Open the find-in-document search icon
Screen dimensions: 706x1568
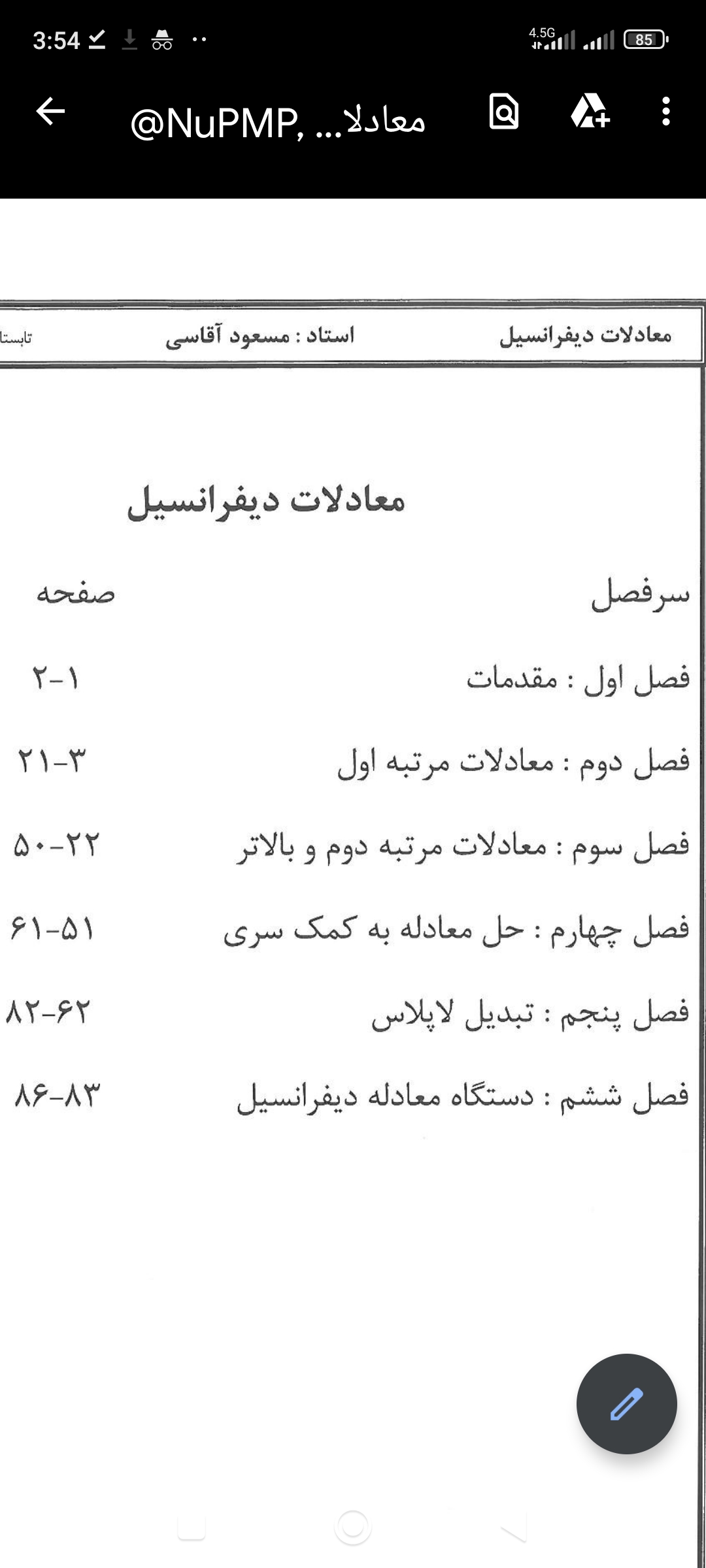click(x=505, y=112)
